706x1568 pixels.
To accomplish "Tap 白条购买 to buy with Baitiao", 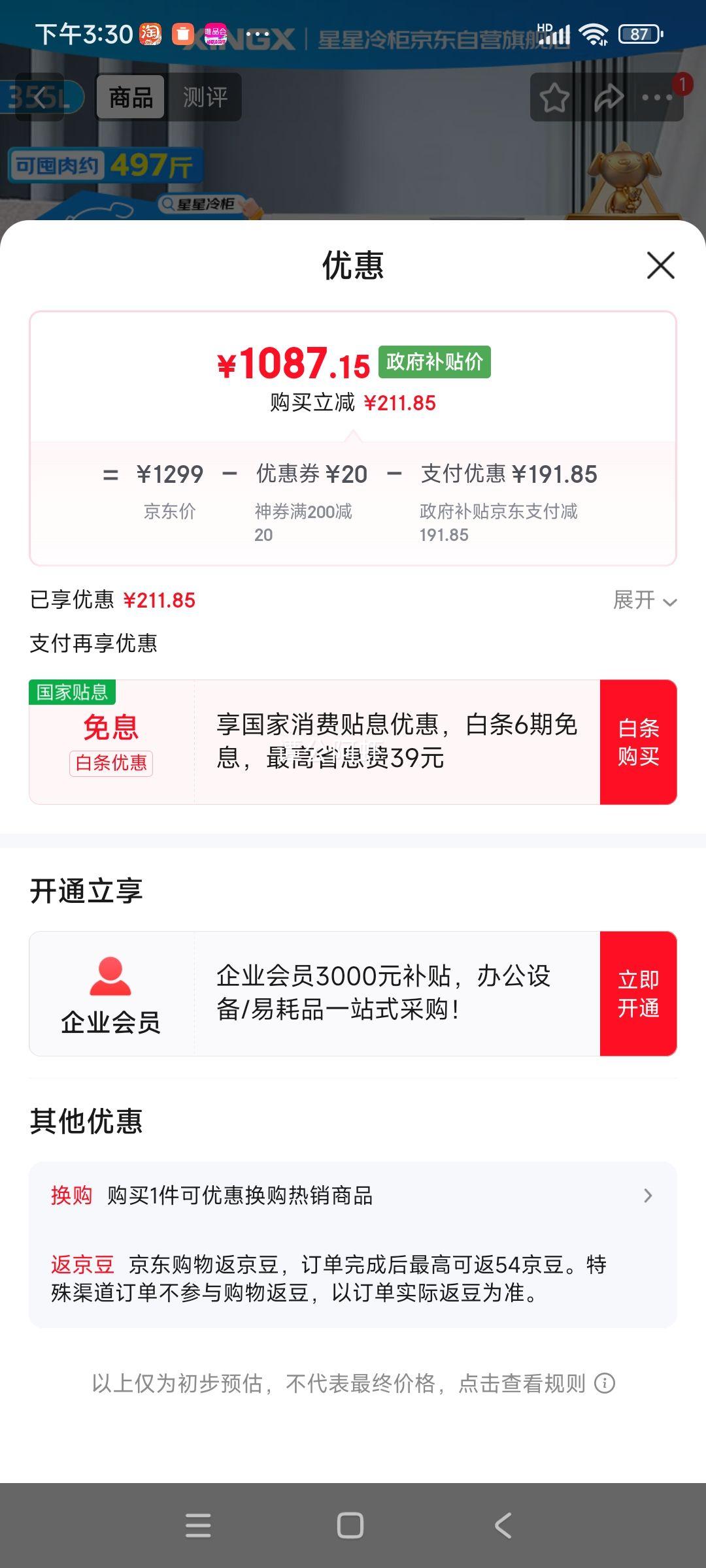I will [639, 742].
